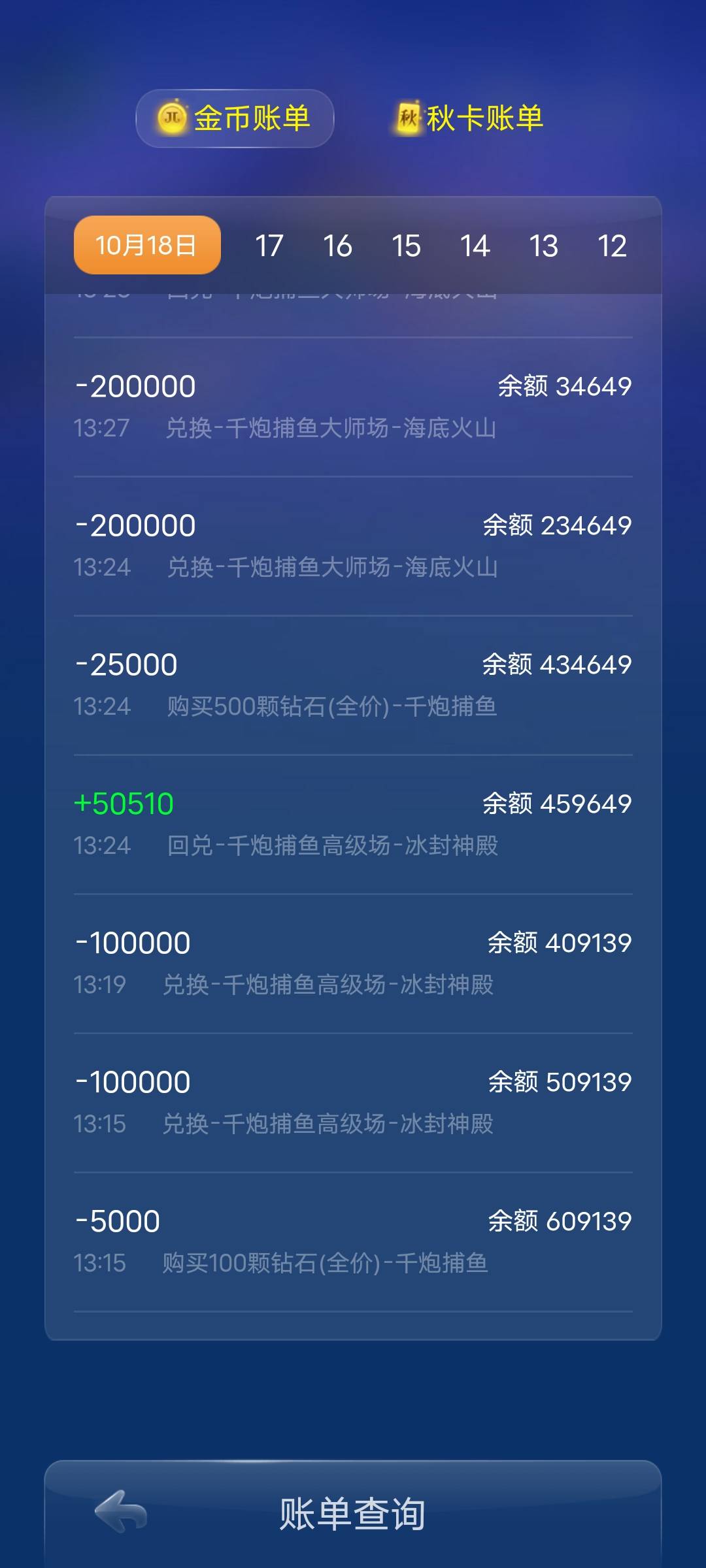706x1568 pixels.
Task: Switch to the 秋卡账单 tab
Action: click(467, 118)
